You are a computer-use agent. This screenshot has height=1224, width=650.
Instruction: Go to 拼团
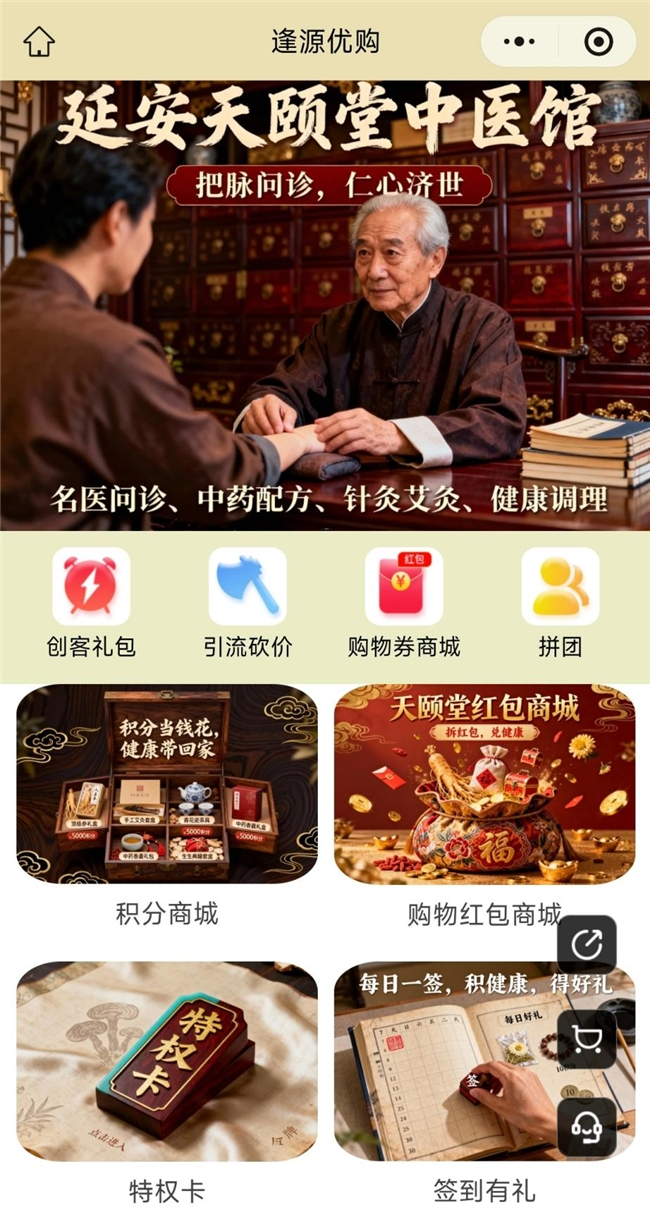(560, 603)
